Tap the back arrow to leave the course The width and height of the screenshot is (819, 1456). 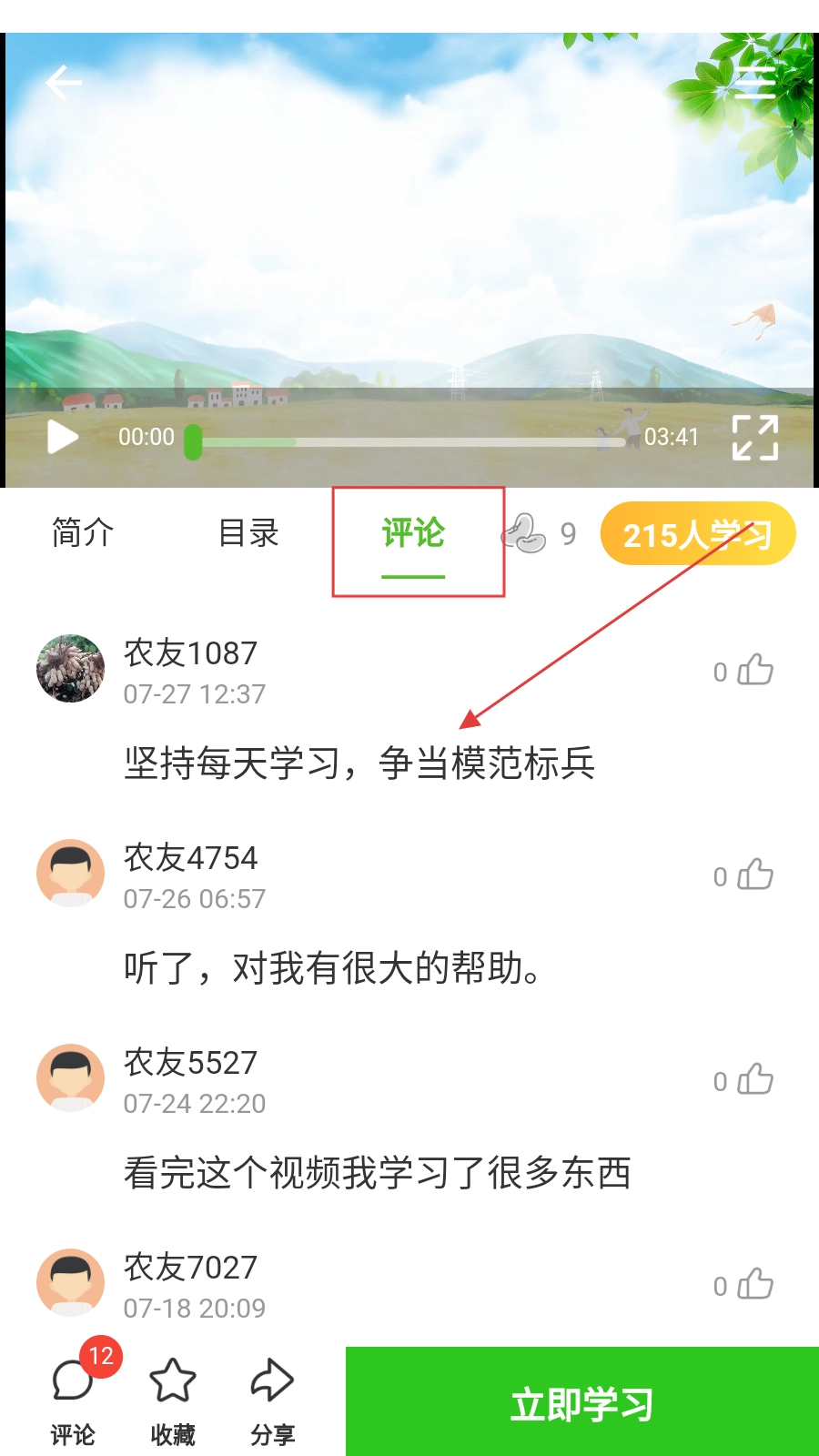(64, 82)
